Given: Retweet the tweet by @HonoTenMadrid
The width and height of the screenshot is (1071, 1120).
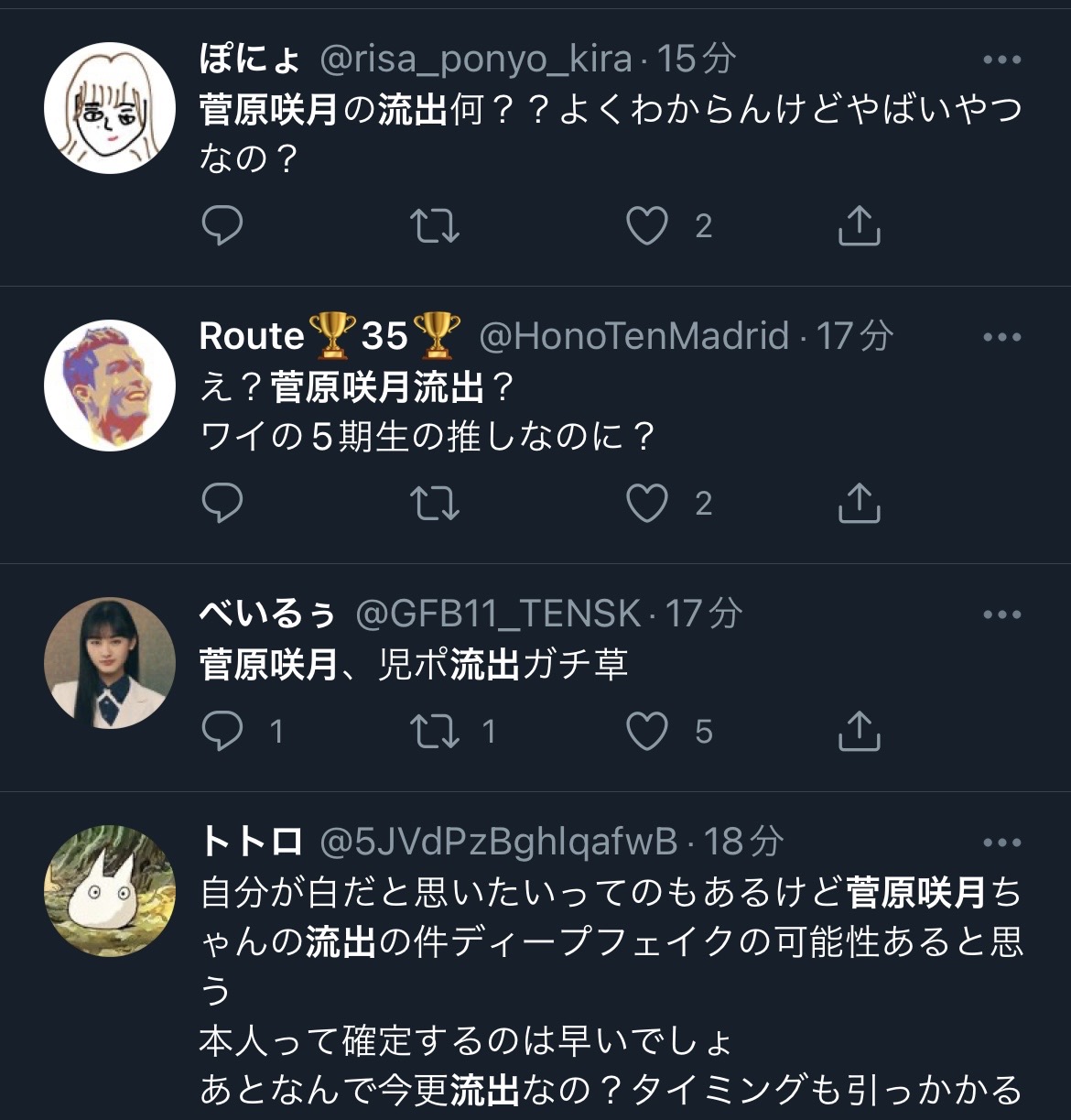Looking at the screenshot, I should point(434,503).
